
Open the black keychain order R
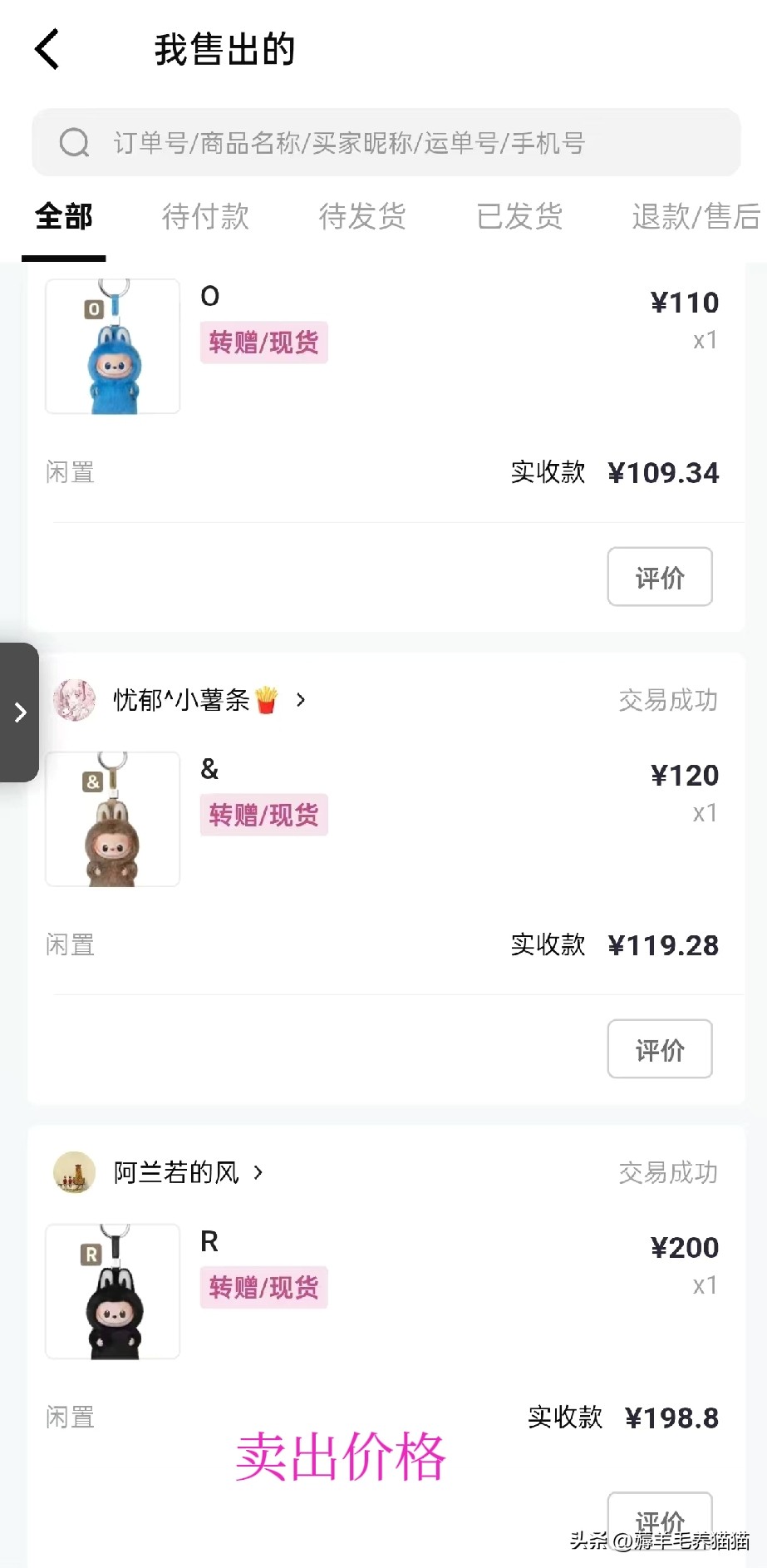(x=113, y=1291)
